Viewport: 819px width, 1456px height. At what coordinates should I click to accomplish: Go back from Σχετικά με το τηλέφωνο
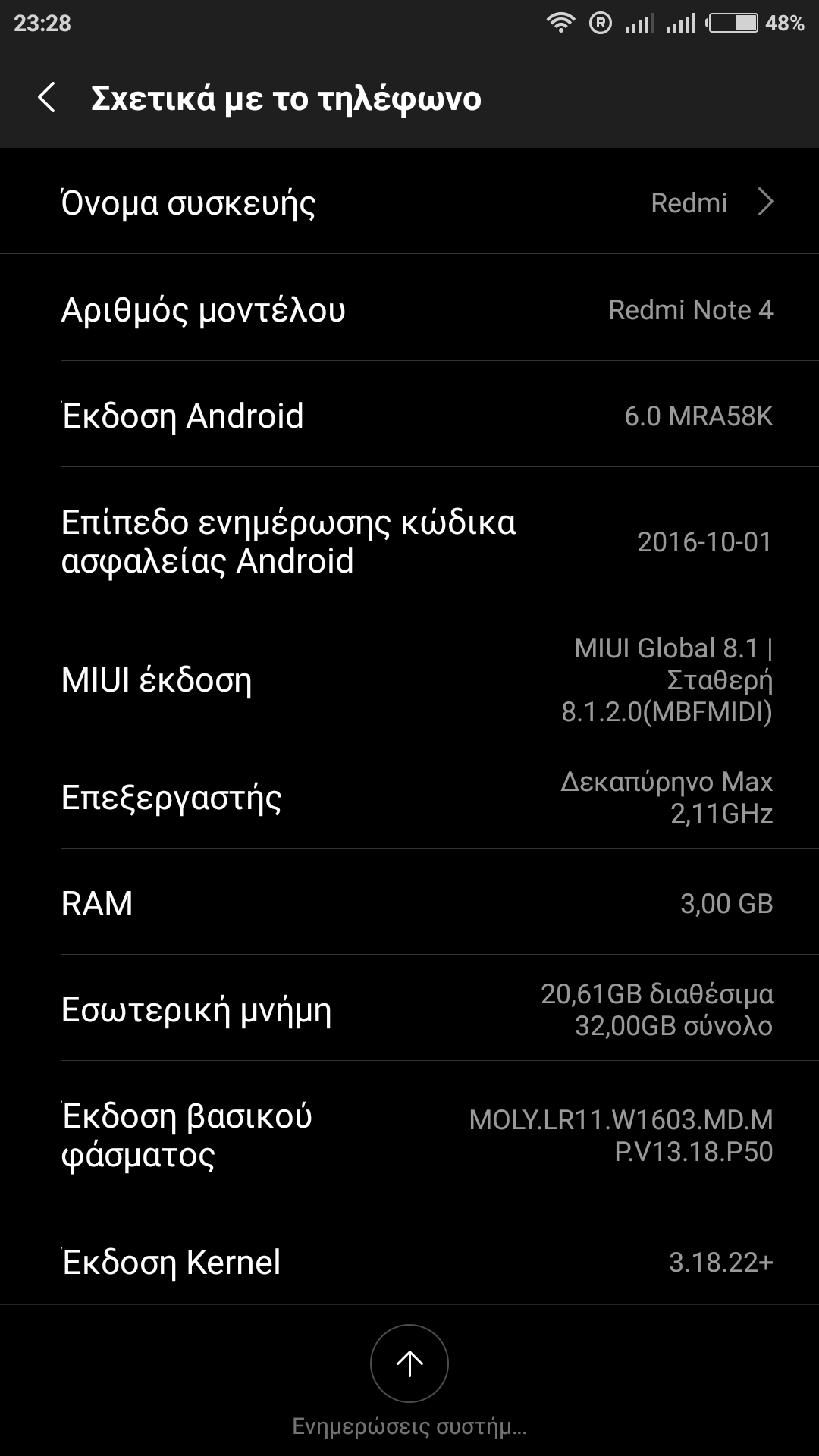(x=47, y=98)
